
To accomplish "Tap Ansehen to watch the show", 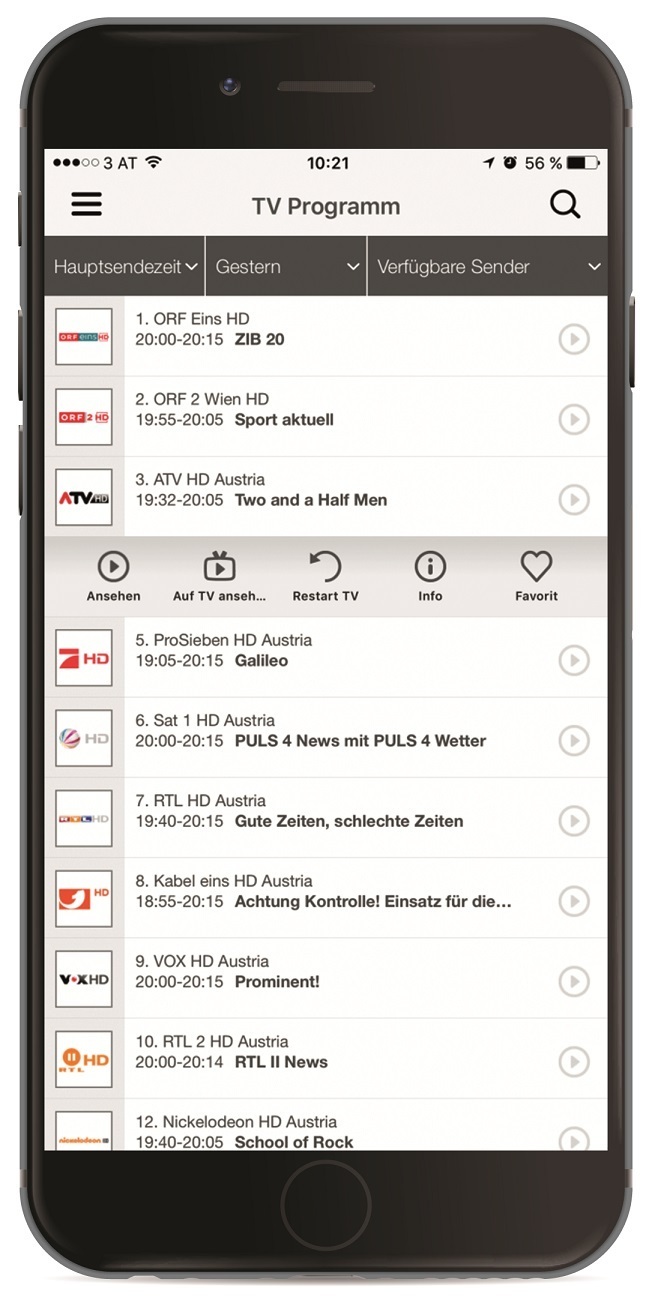I will coord(114,577).
